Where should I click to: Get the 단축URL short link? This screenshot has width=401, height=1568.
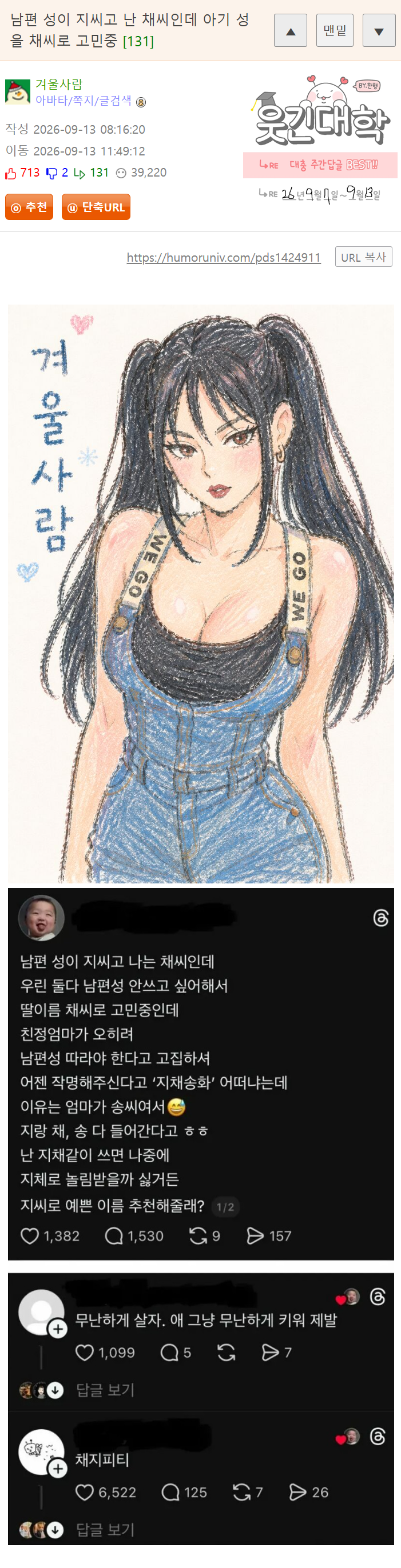tap(96, 207)
